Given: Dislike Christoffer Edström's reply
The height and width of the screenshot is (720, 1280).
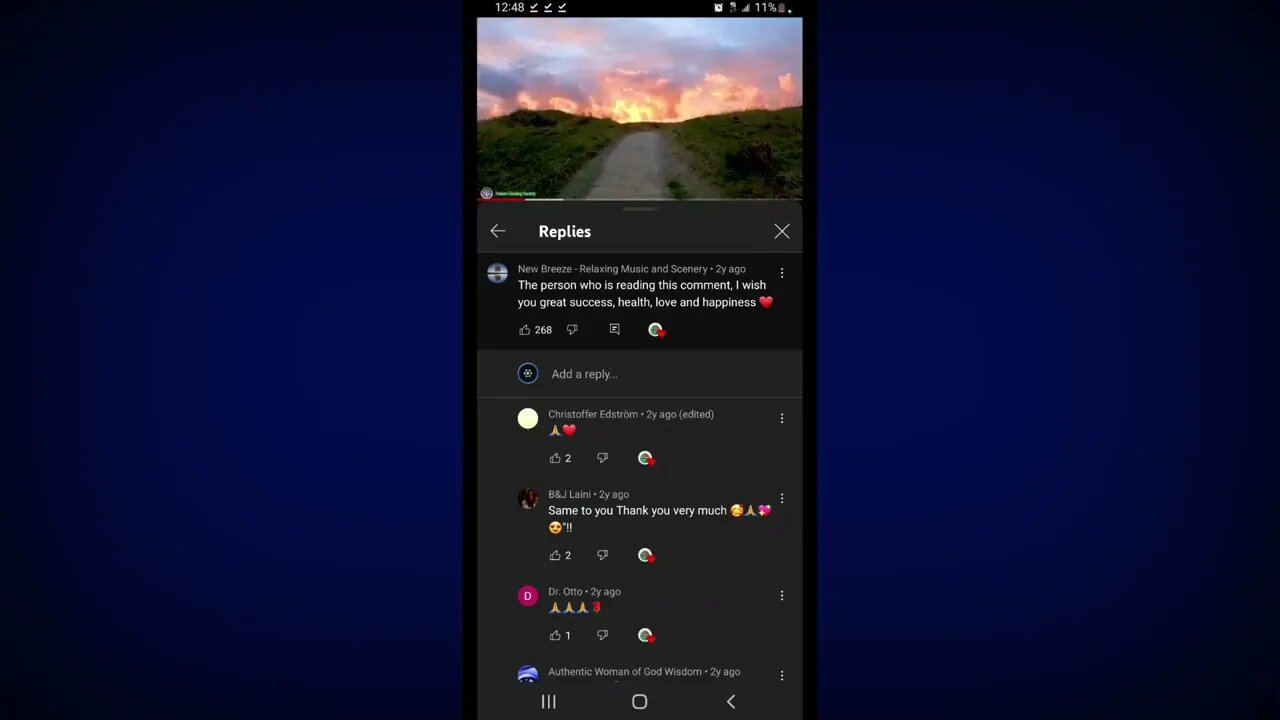Looking at the screenshot, I should tap(602, 458).
